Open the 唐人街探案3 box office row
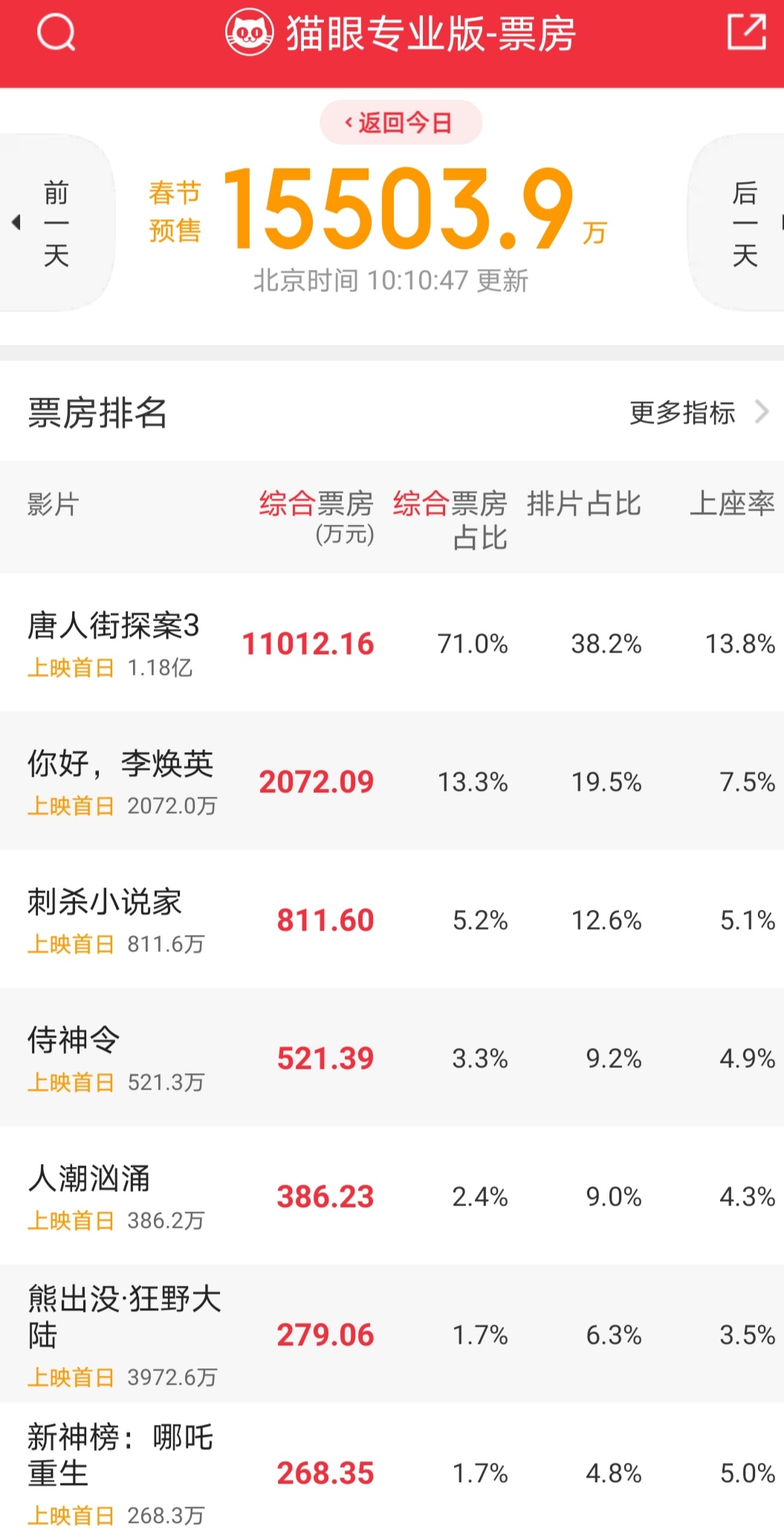The height and width of the screenshot is (1540, 784). [392, 643]
